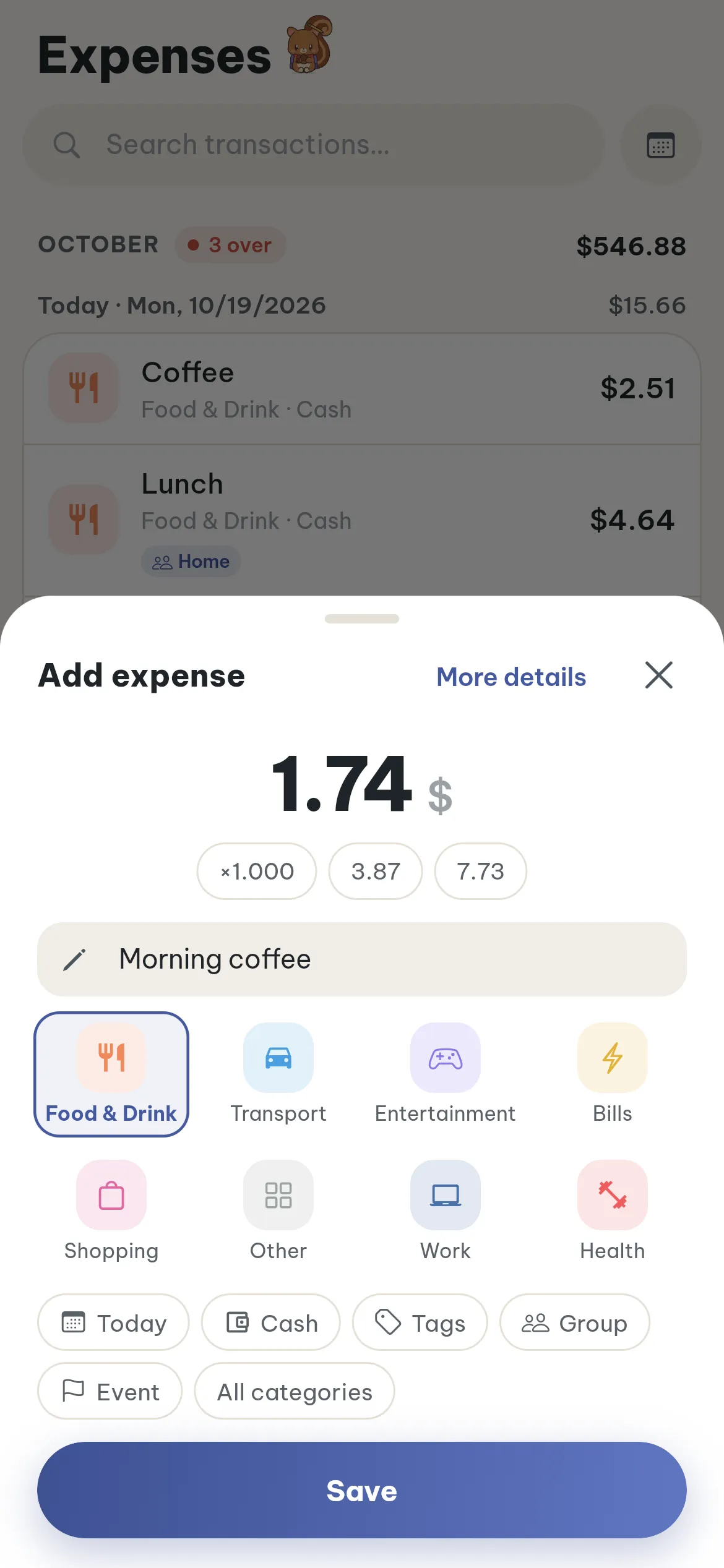Select the 3.87 amount suggestion
The width and height of the screenshot is (724, 1568).
[x=376, y=871]
